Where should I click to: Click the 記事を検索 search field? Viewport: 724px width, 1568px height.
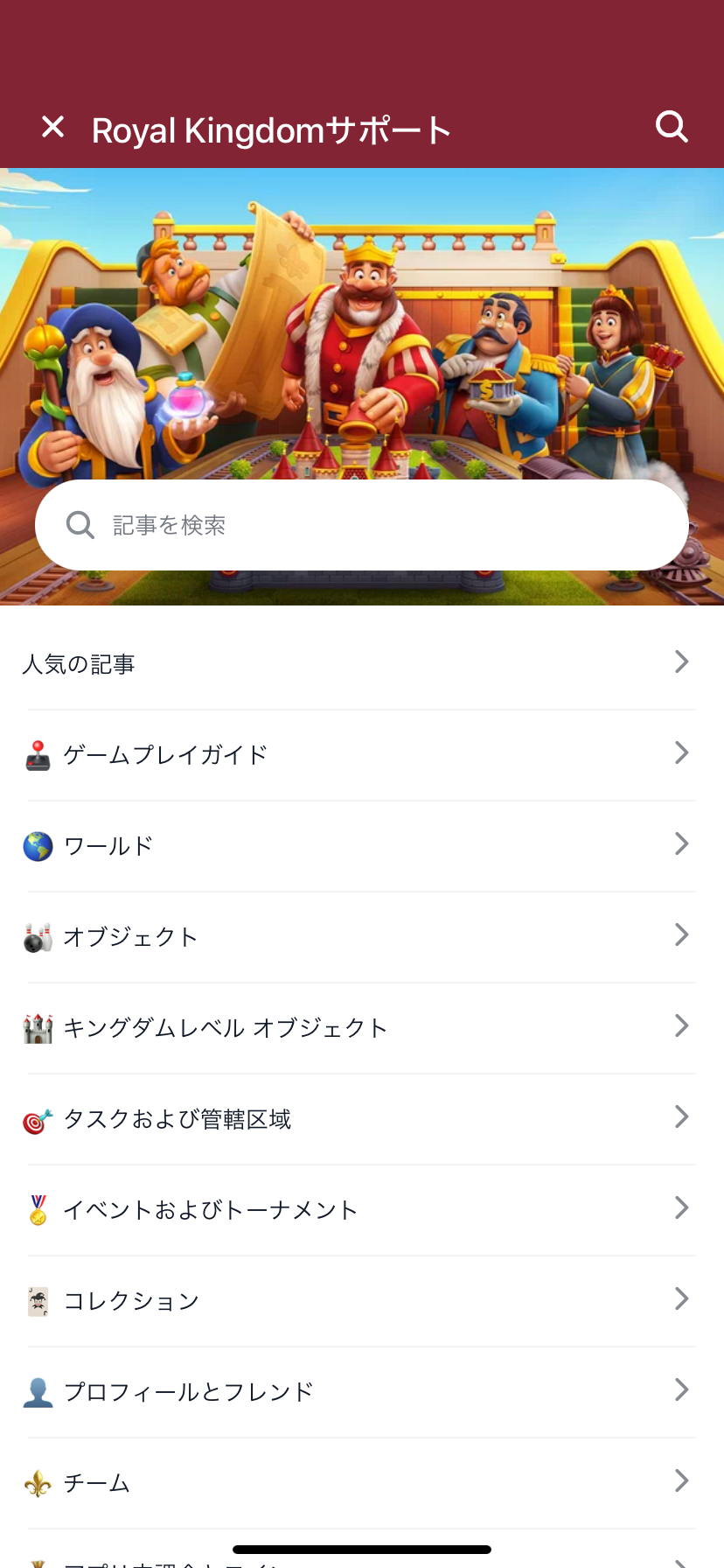[262, 524]
